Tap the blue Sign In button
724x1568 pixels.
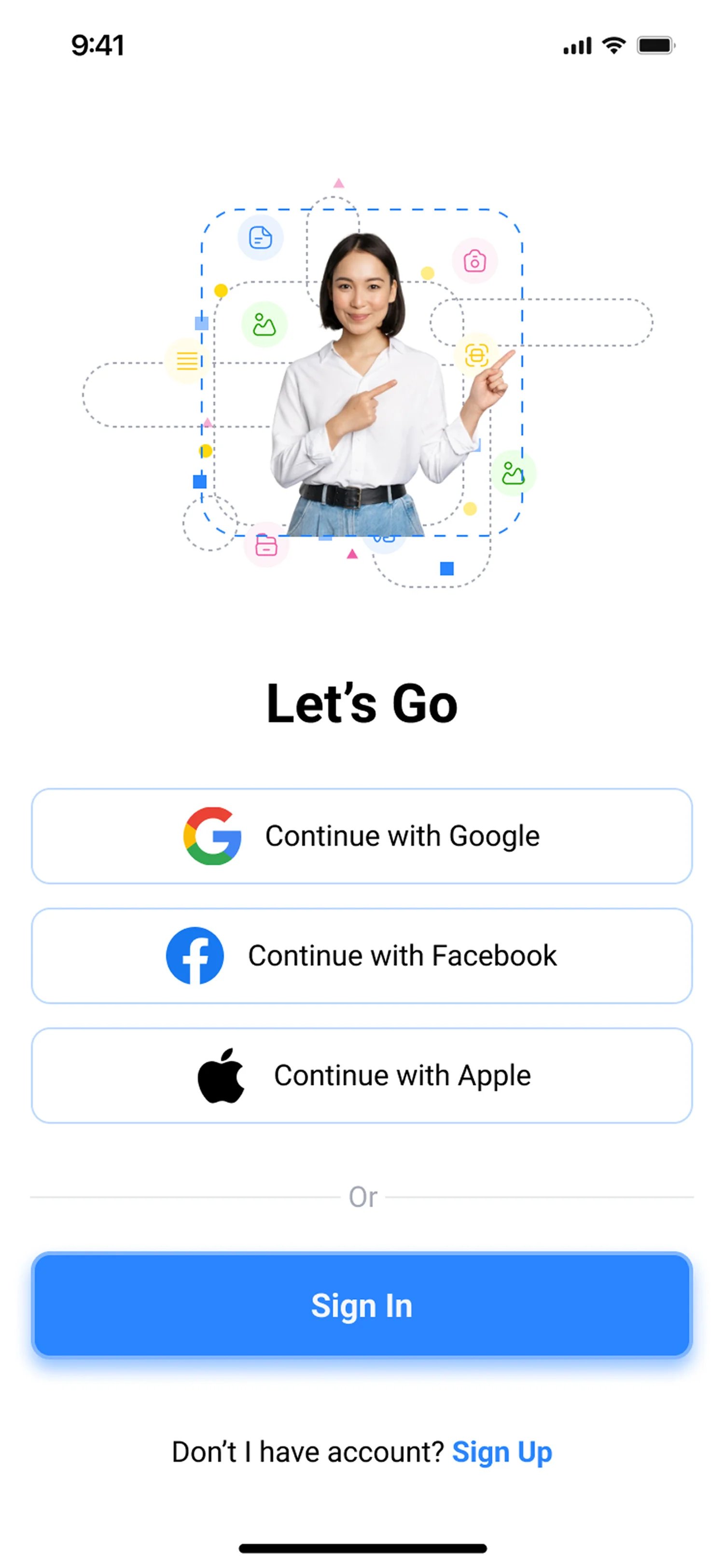click(x=362, y=1305)
